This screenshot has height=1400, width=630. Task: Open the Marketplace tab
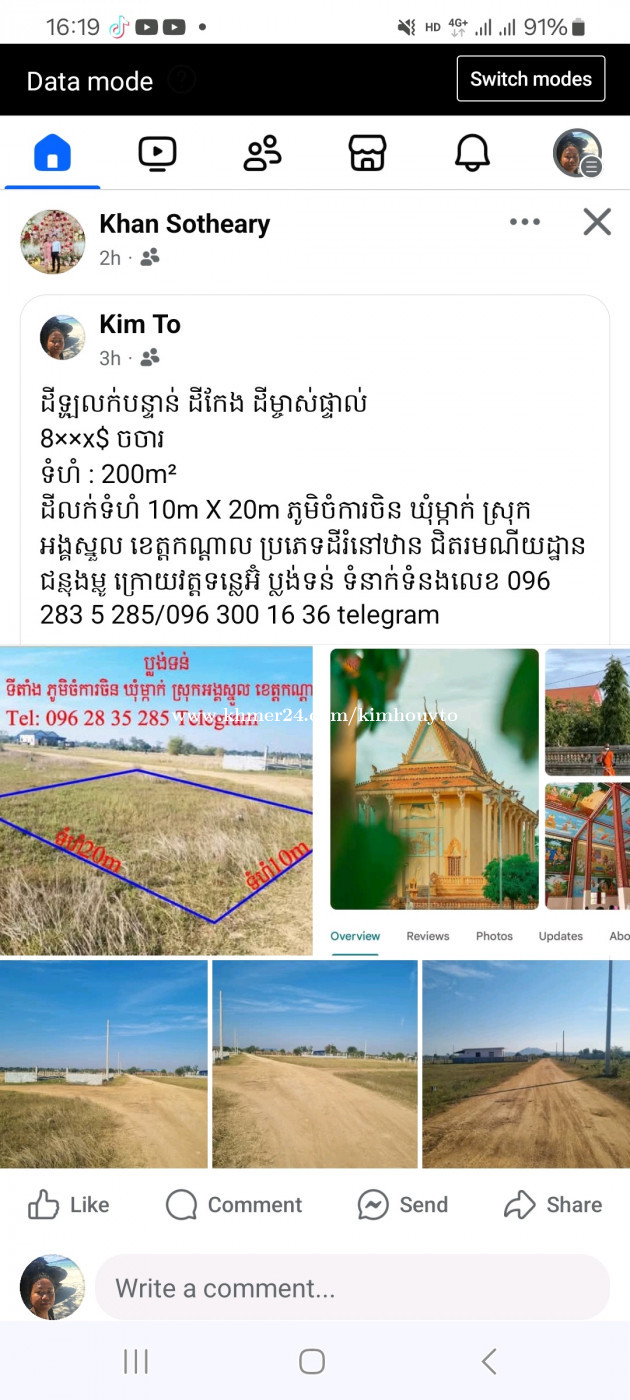tap(367, 153)
